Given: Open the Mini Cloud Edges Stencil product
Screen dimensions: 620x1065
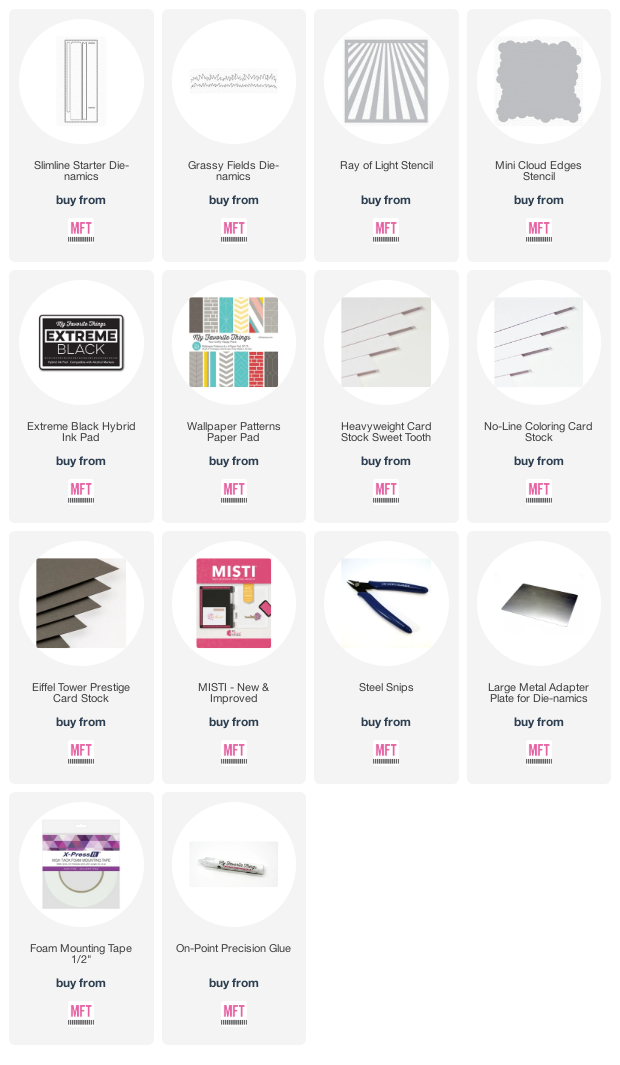Looking at the screenshot, I should pos(539,82).
